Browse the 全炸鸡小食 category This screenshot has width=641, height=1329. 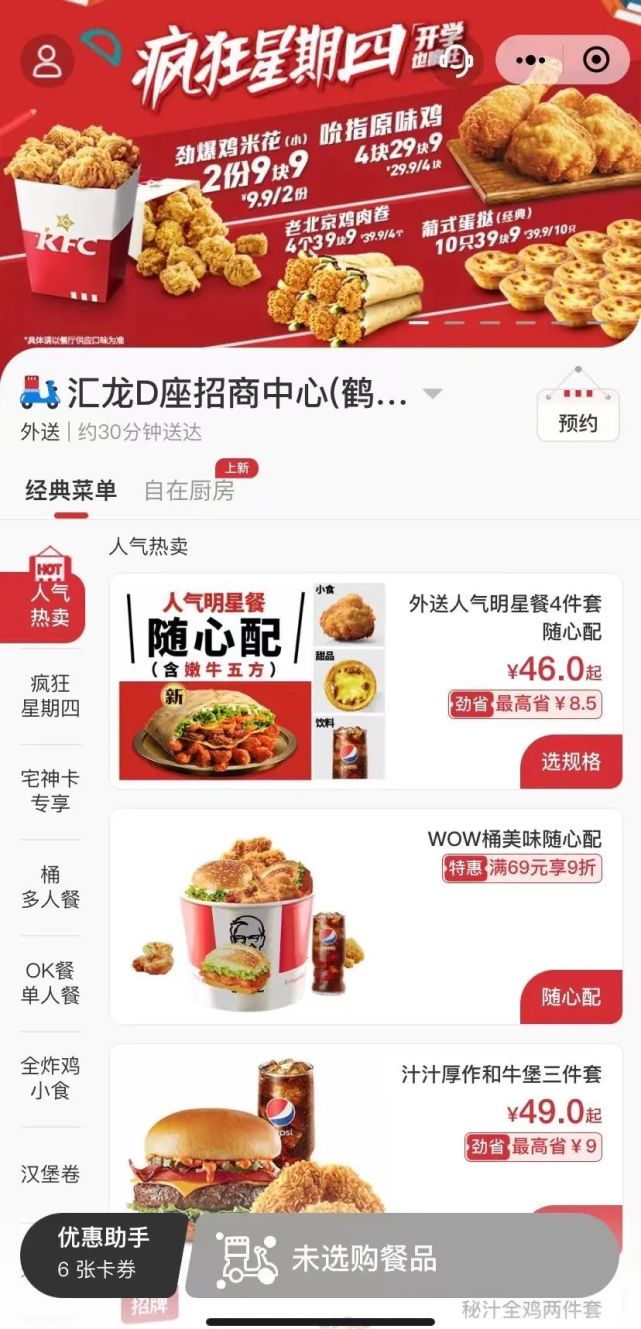click(x=50, y=1078)
